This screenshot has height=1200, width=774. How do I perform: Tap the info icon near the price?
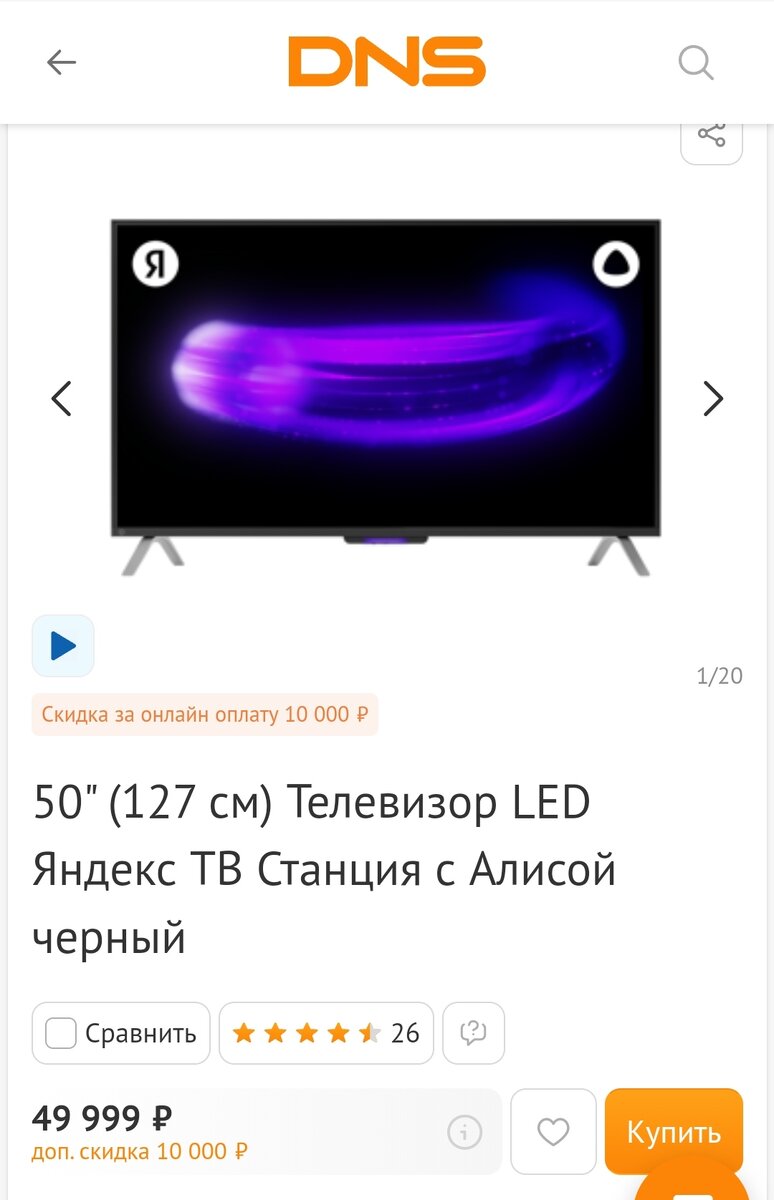point(463,1131)
